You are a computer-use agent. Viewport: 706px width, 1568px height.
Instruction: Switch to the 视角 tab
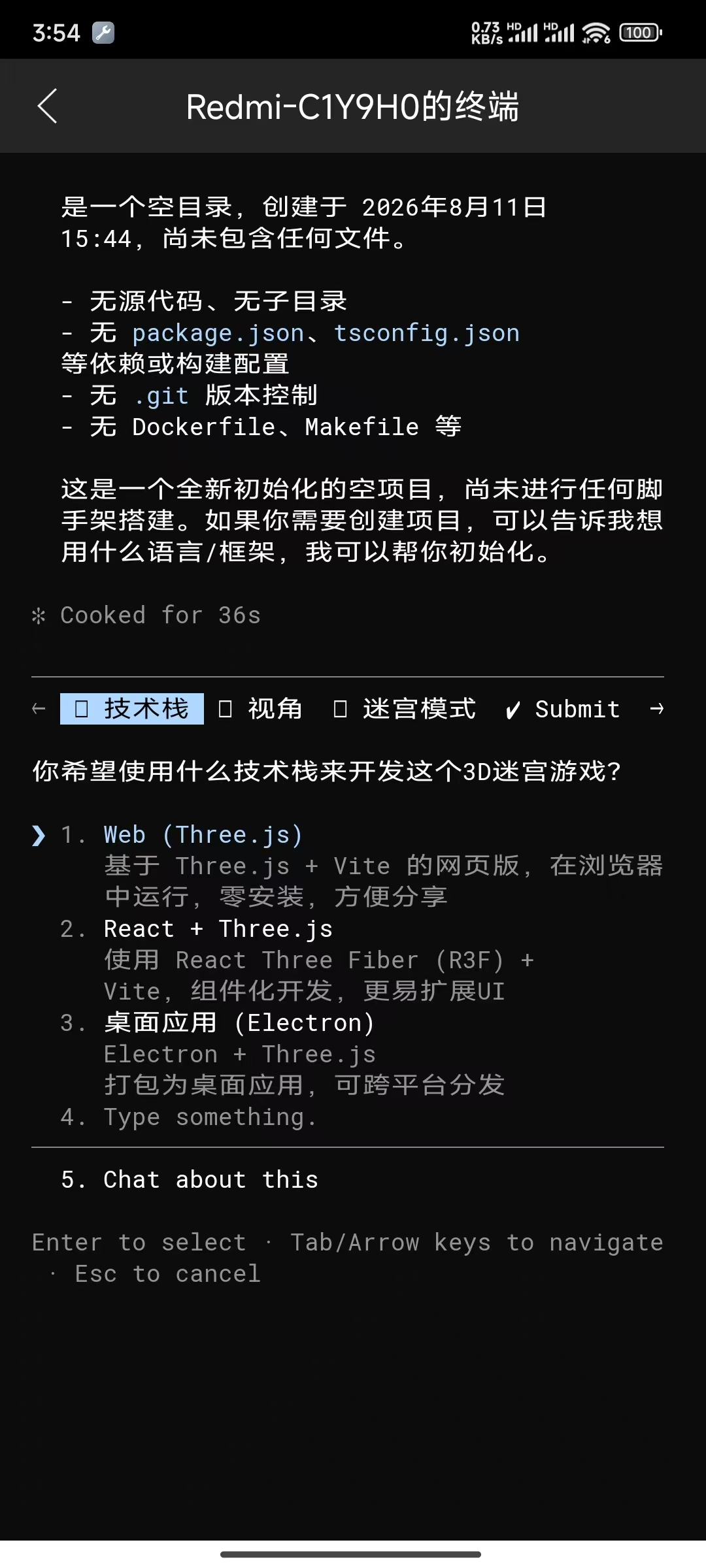[x=260, y=709]
